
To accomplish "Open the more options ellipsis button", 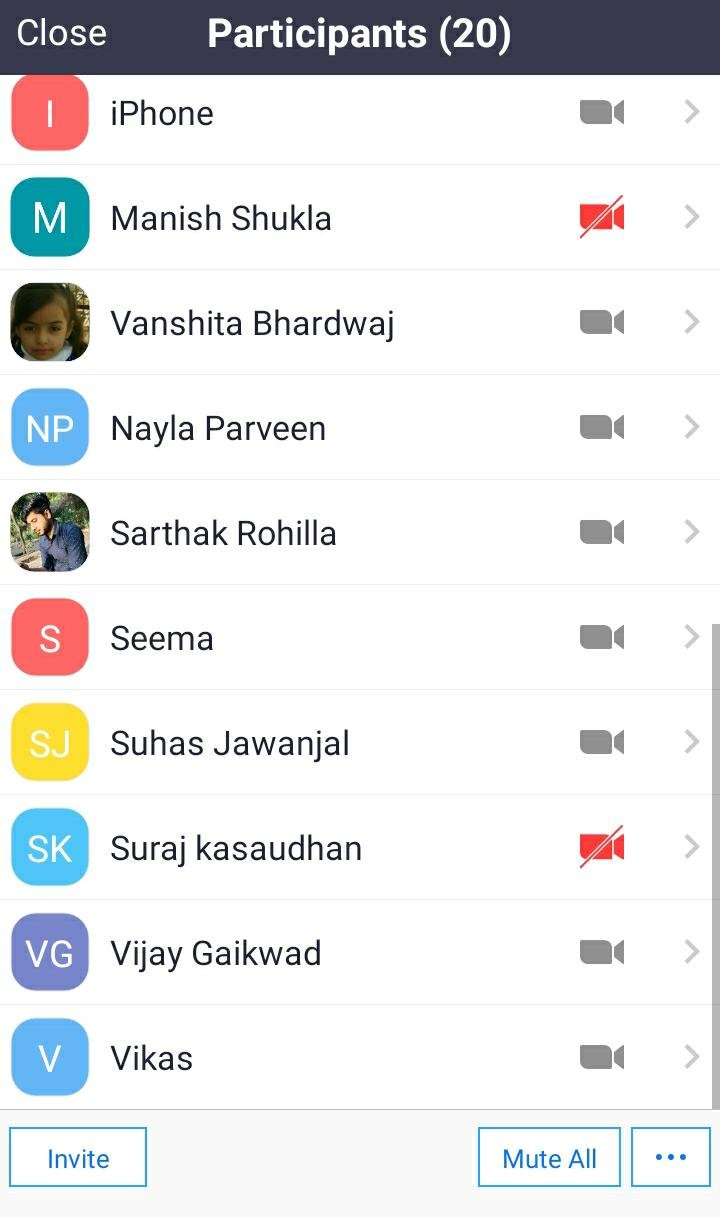I will tap(670, 1157).
